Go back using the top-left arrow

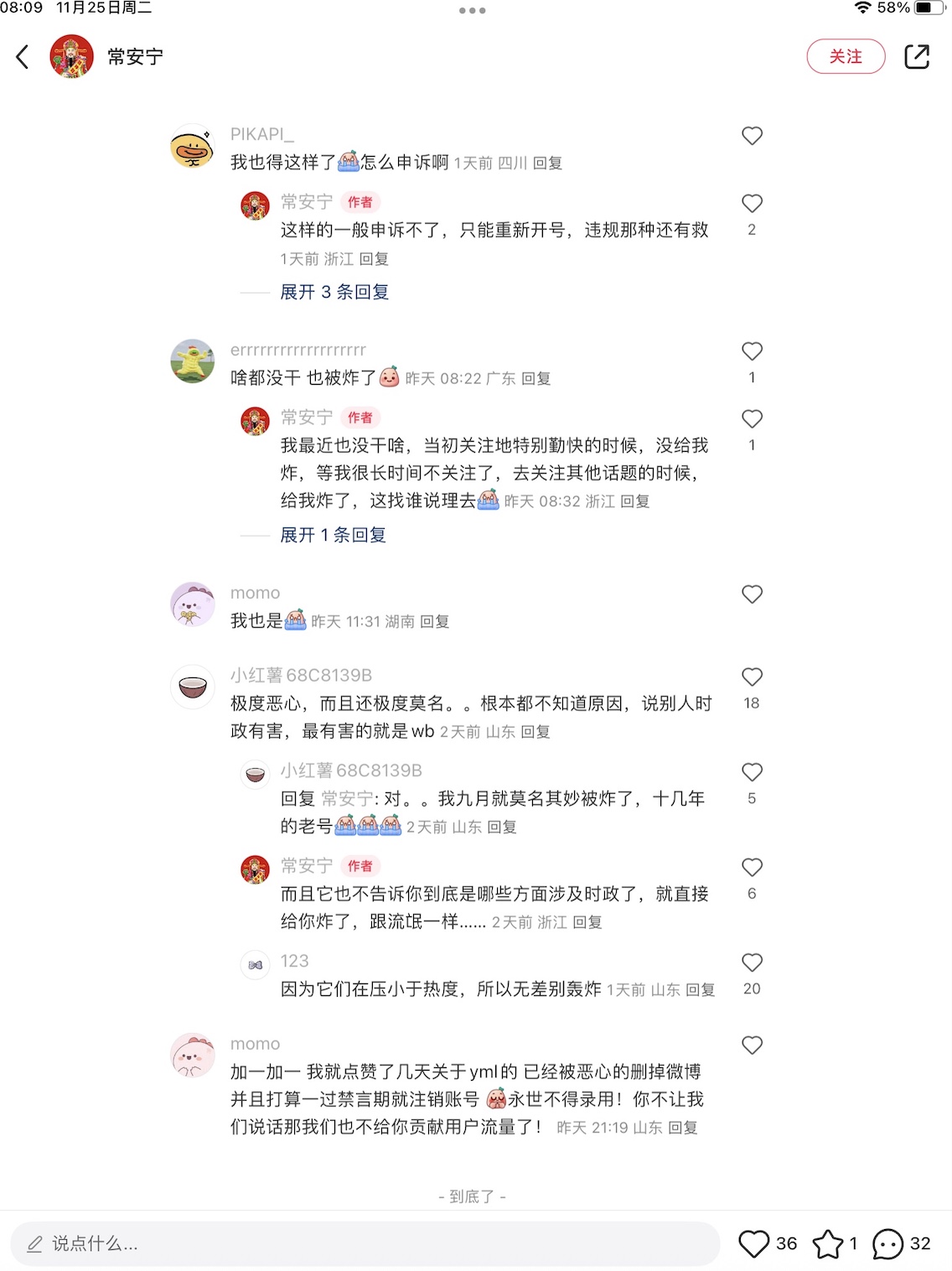coord(23,57)
